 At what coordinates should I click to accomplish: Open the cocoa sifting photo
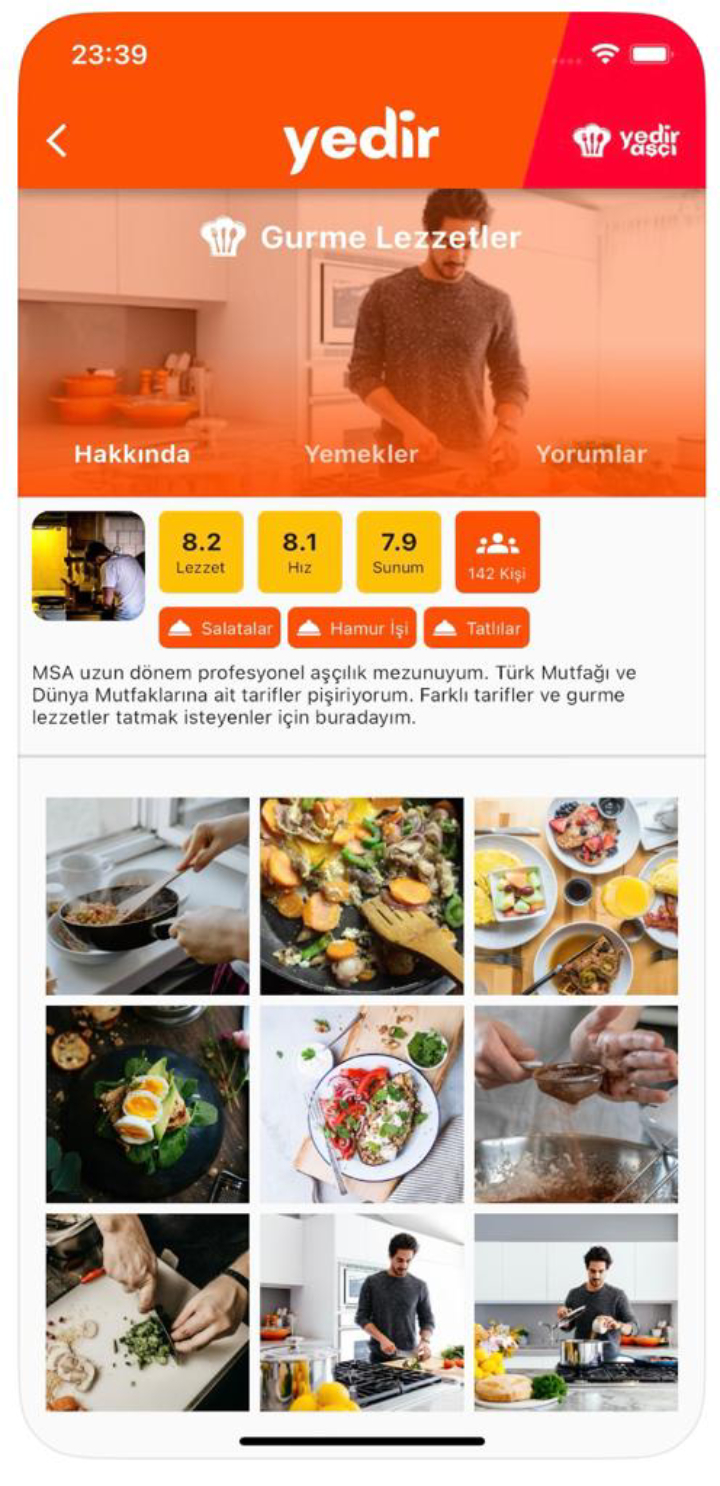coord(576,1104)
